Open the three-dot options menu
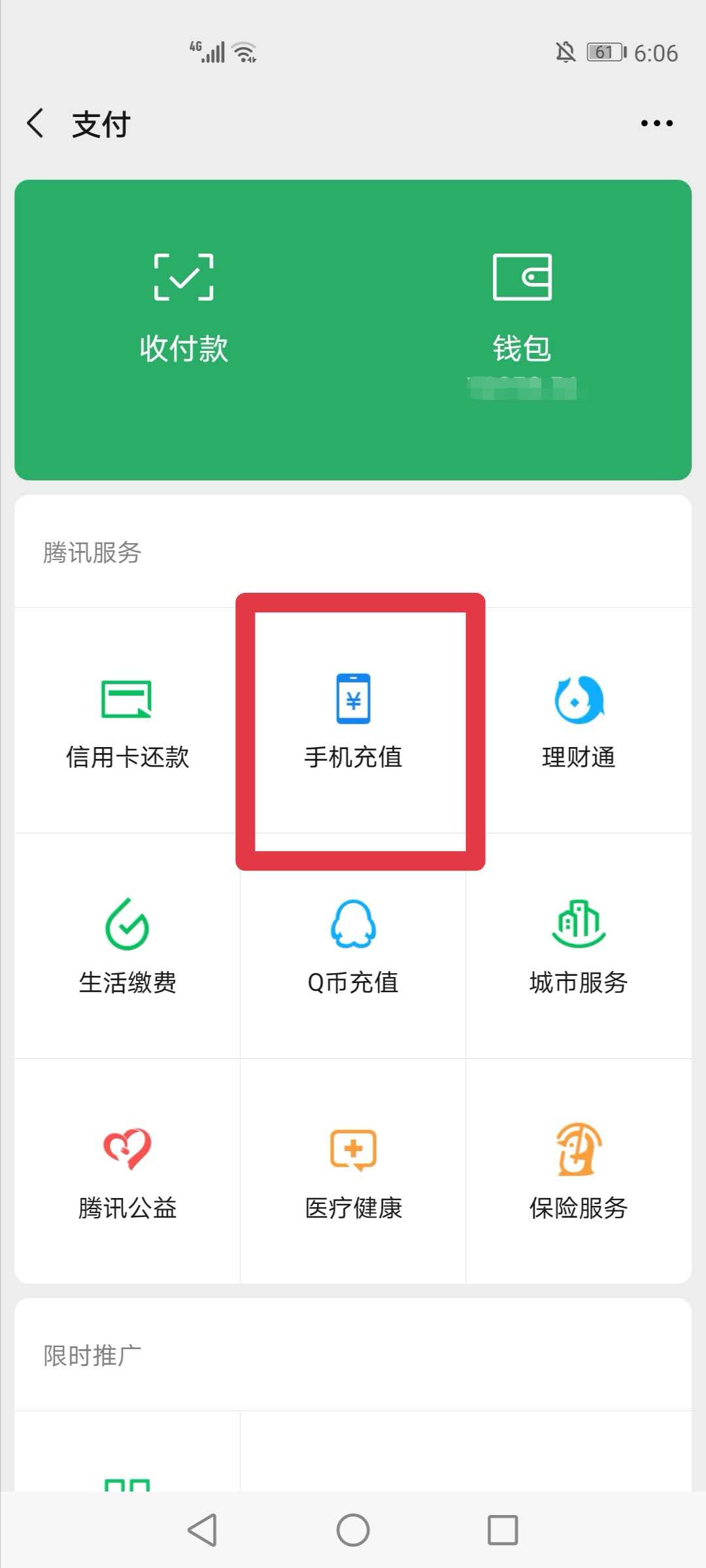 pos(656,122)
